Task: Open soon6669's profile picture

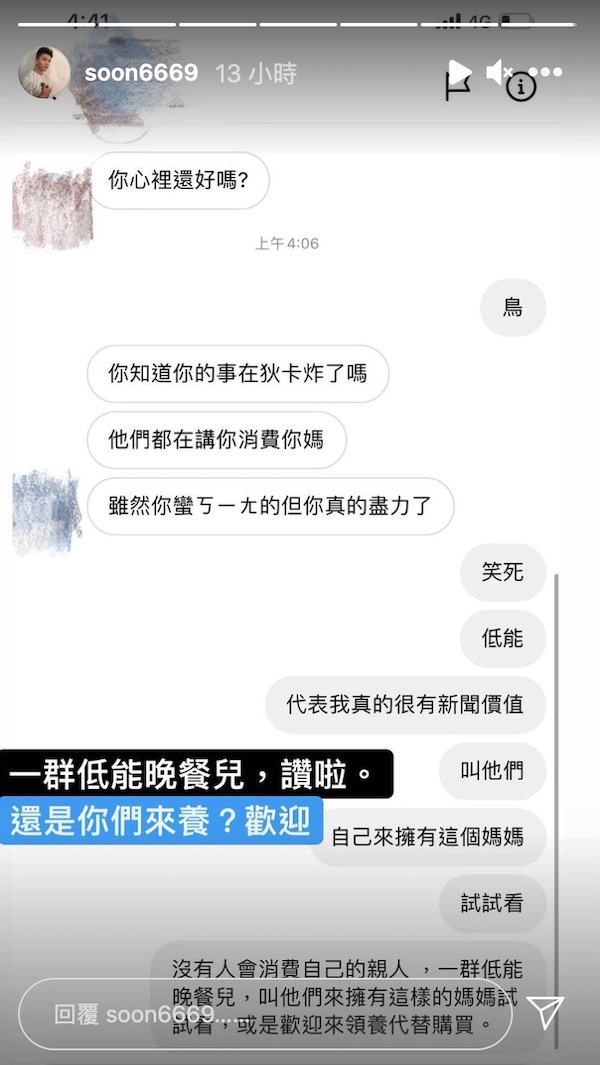Action: 45,72
